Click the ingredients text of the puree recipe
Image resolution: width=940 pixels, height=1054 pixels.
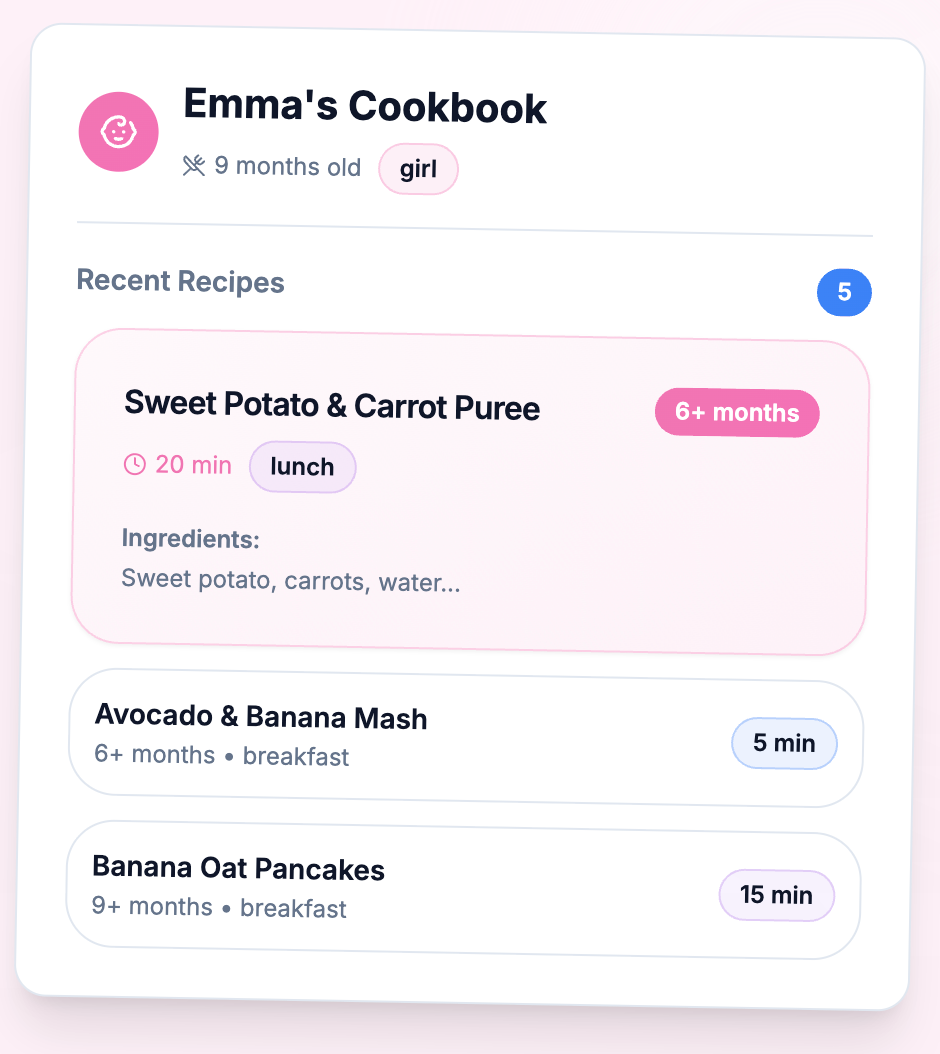pos(290,580)
